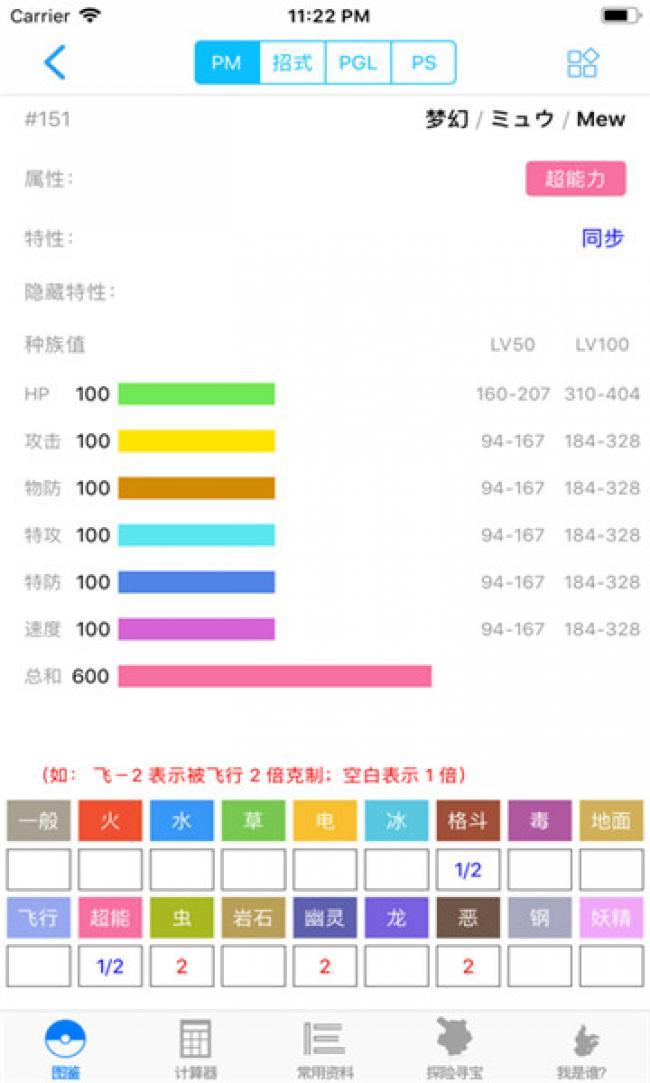Open the 图鉴 tab
This screenshot has width=650, height=1083.
[x=65, y=1048]
